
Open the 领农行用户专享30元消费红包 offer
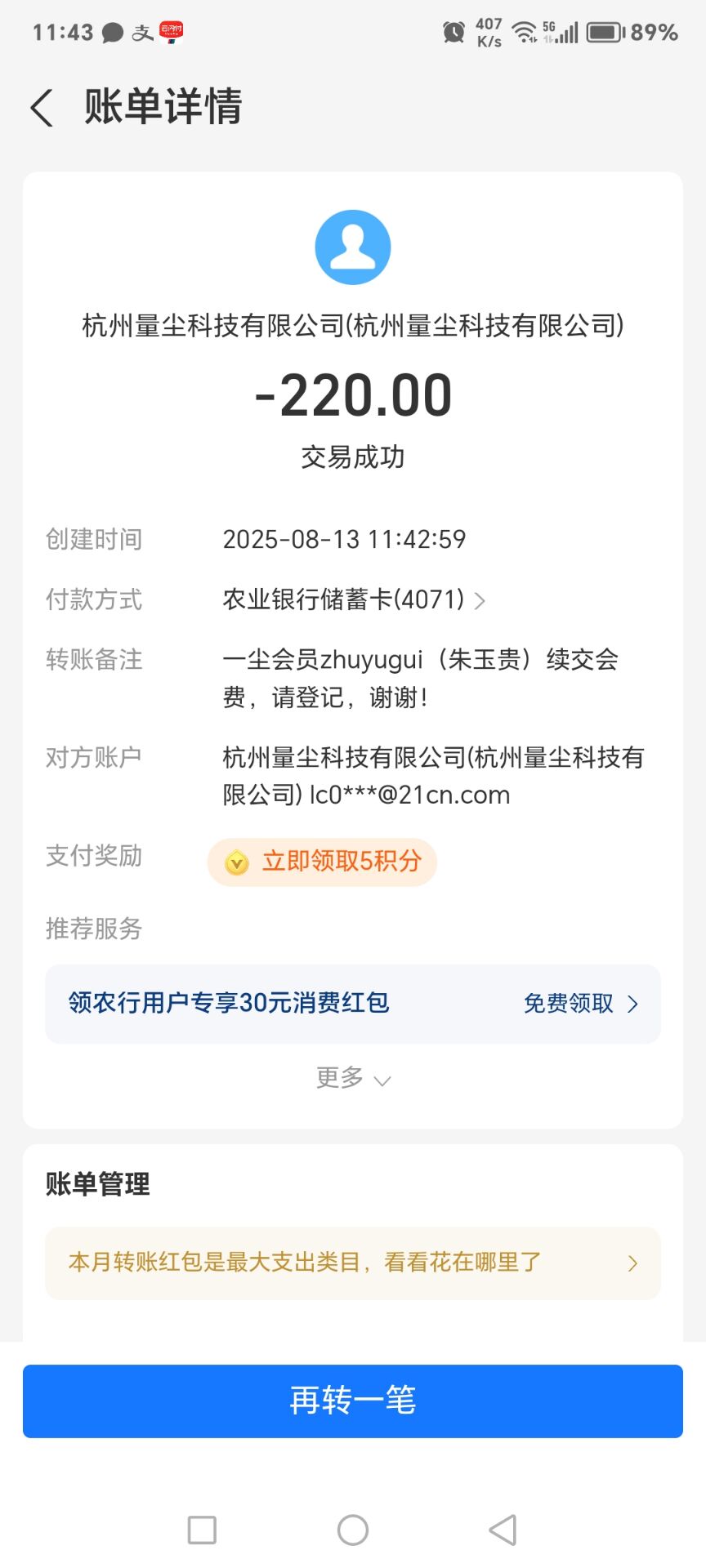[x=353, y=1004]
